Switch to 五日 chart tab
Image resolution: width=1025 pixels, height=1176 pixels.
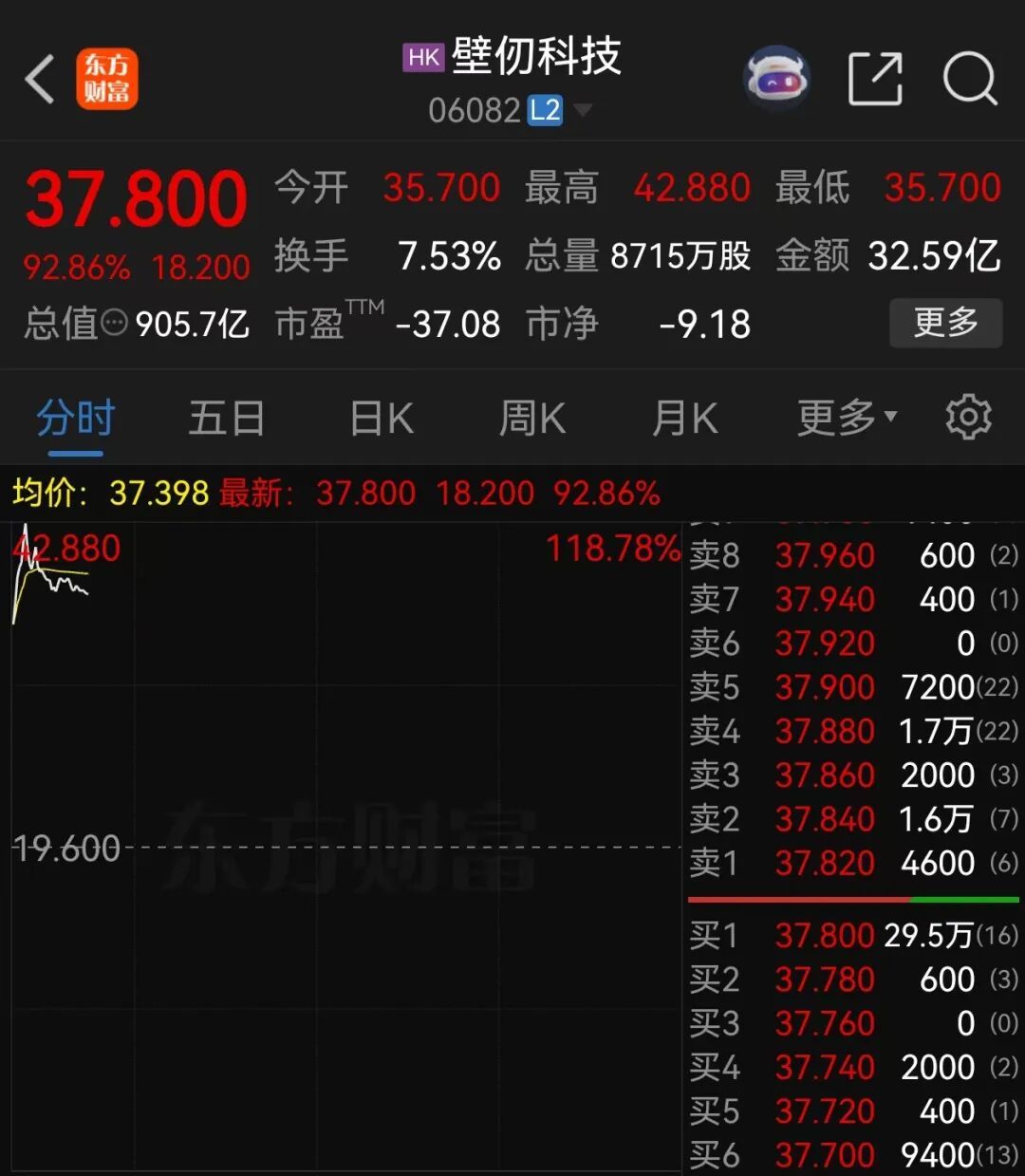(x=226, y=419)
